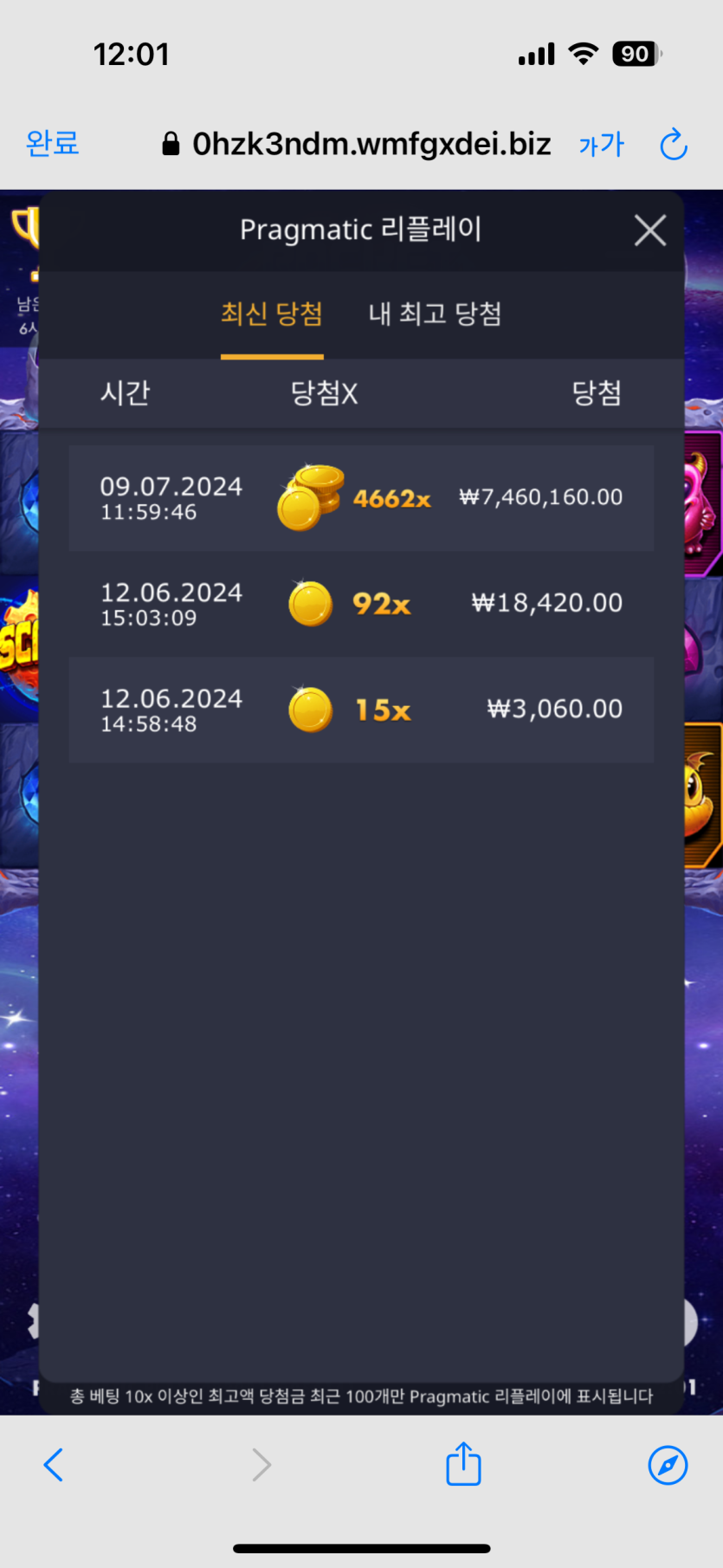The height and width of the screenshot is (1568, 723).
Task: Open the 92x win replay
Action: pyautogui.click(x=361, y=604)
